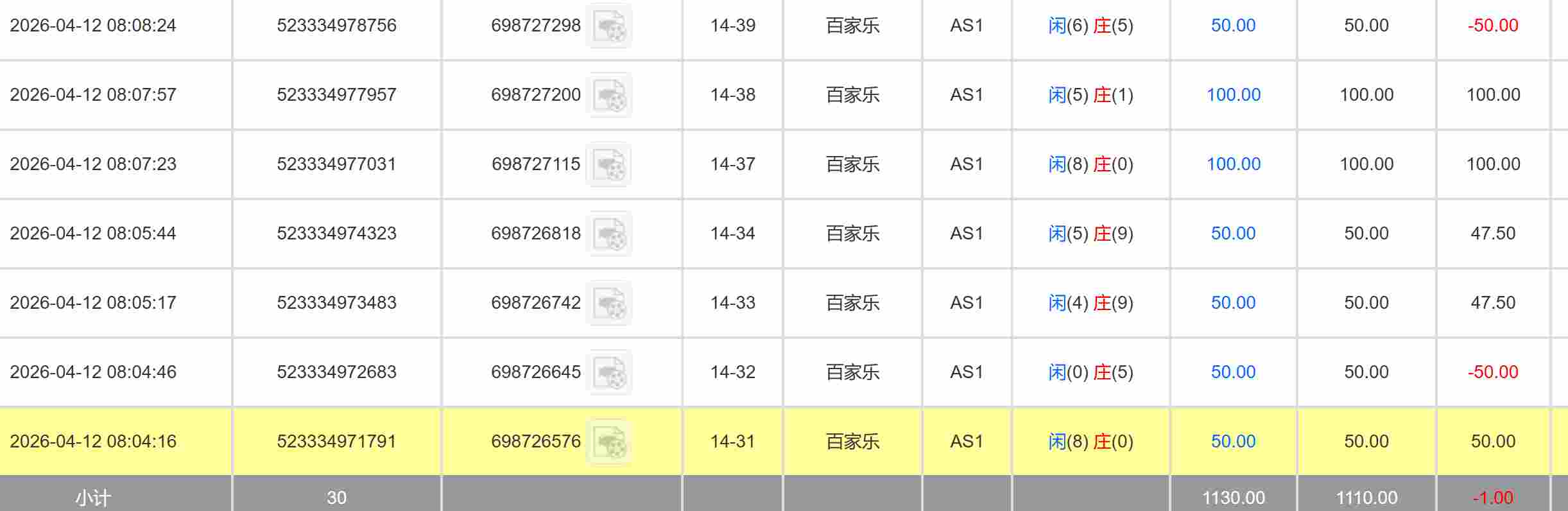Image resolution: width=1568 pixels, height=511 pixels.
Task: Open video replay icon for game 698727115
Action: [609, 164]
